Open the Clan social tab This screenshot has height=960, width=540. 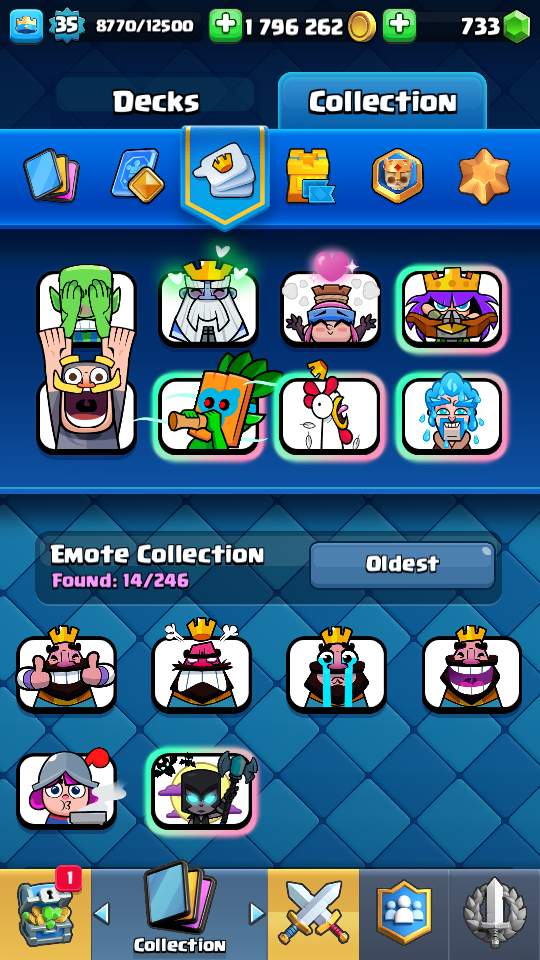403,914
